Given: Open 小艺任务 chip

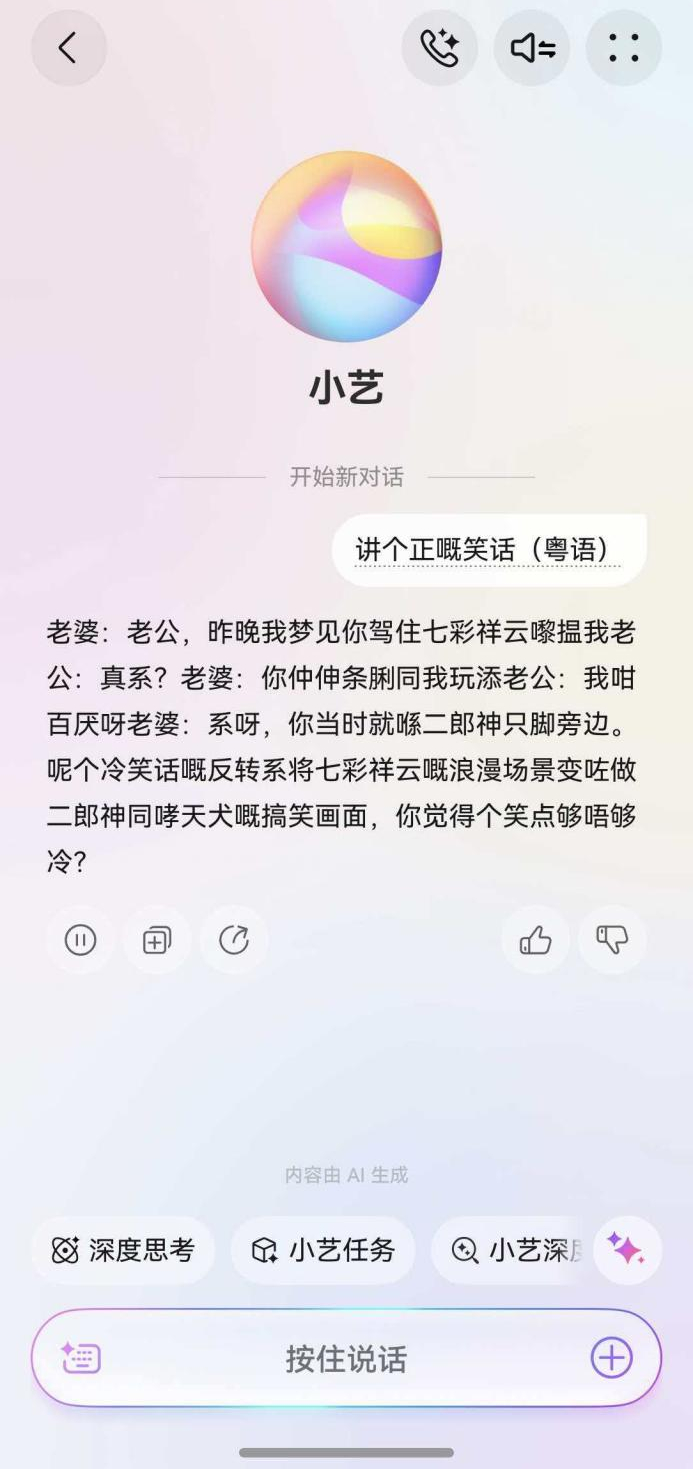Looking at the screenshot, I should (323, 1250).
